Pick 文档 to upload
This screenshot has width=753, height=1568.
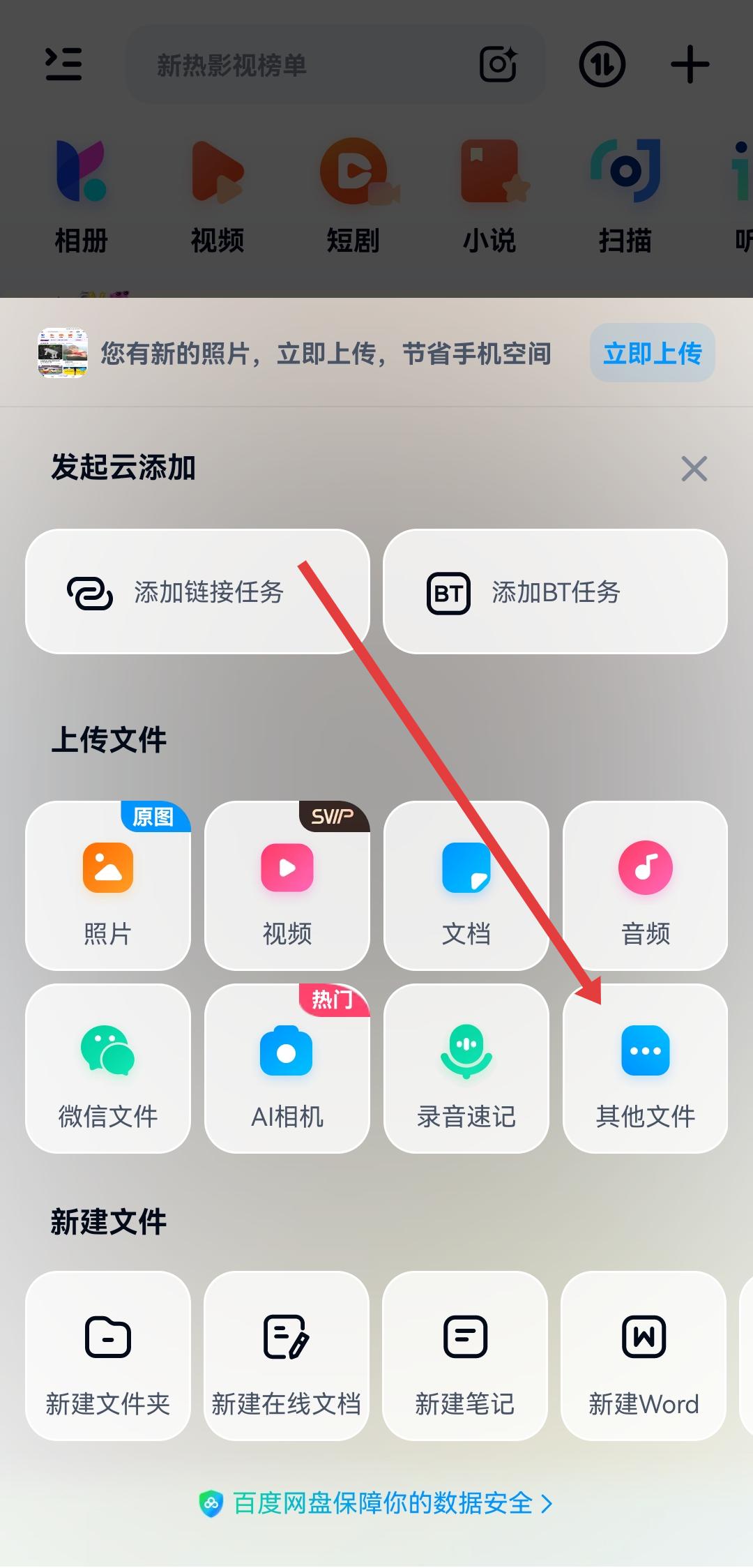tap(466, 885)
